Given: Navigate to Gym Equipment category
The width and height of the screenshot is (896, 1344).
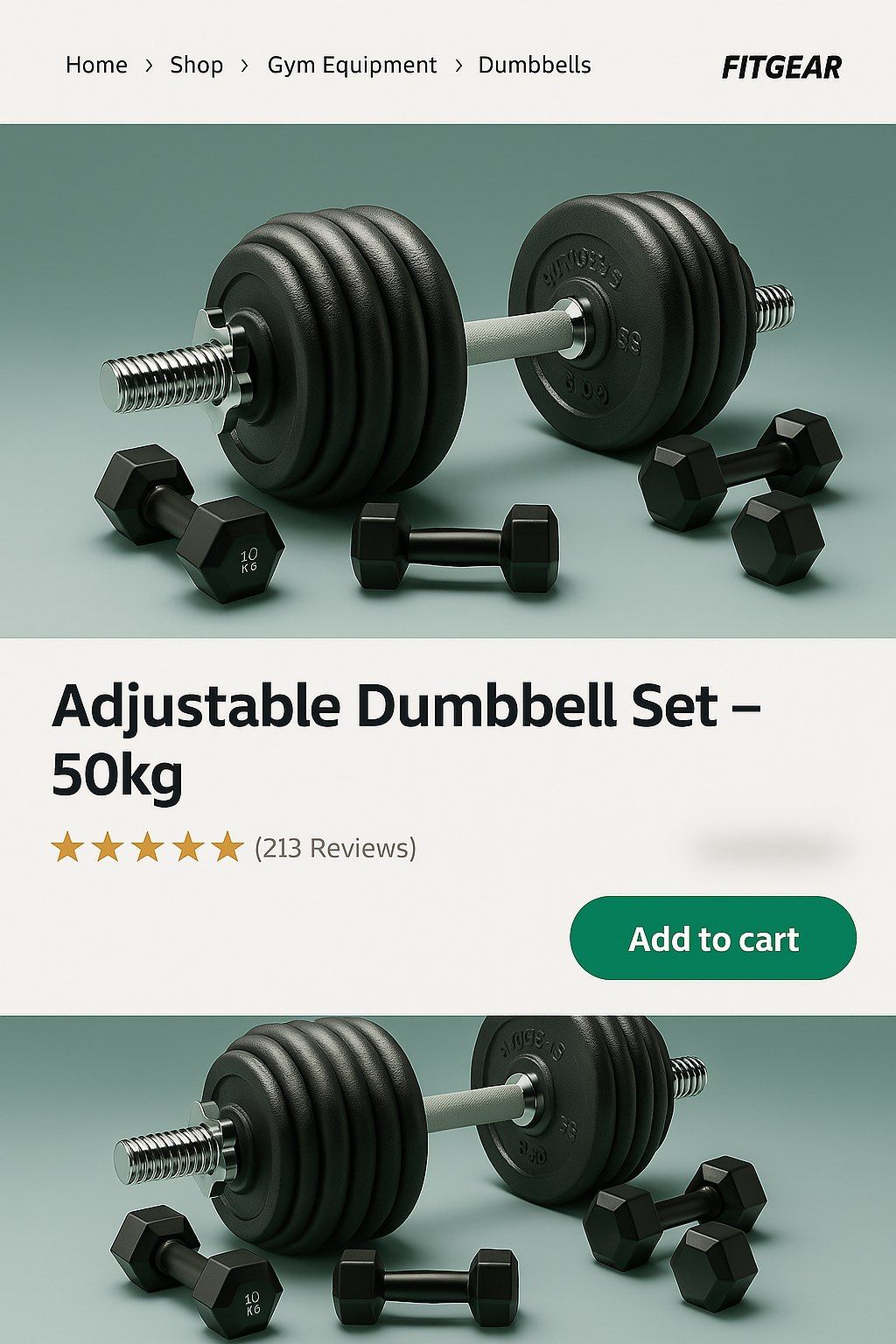Looking at the screenshot, I should tap(352, 66).
